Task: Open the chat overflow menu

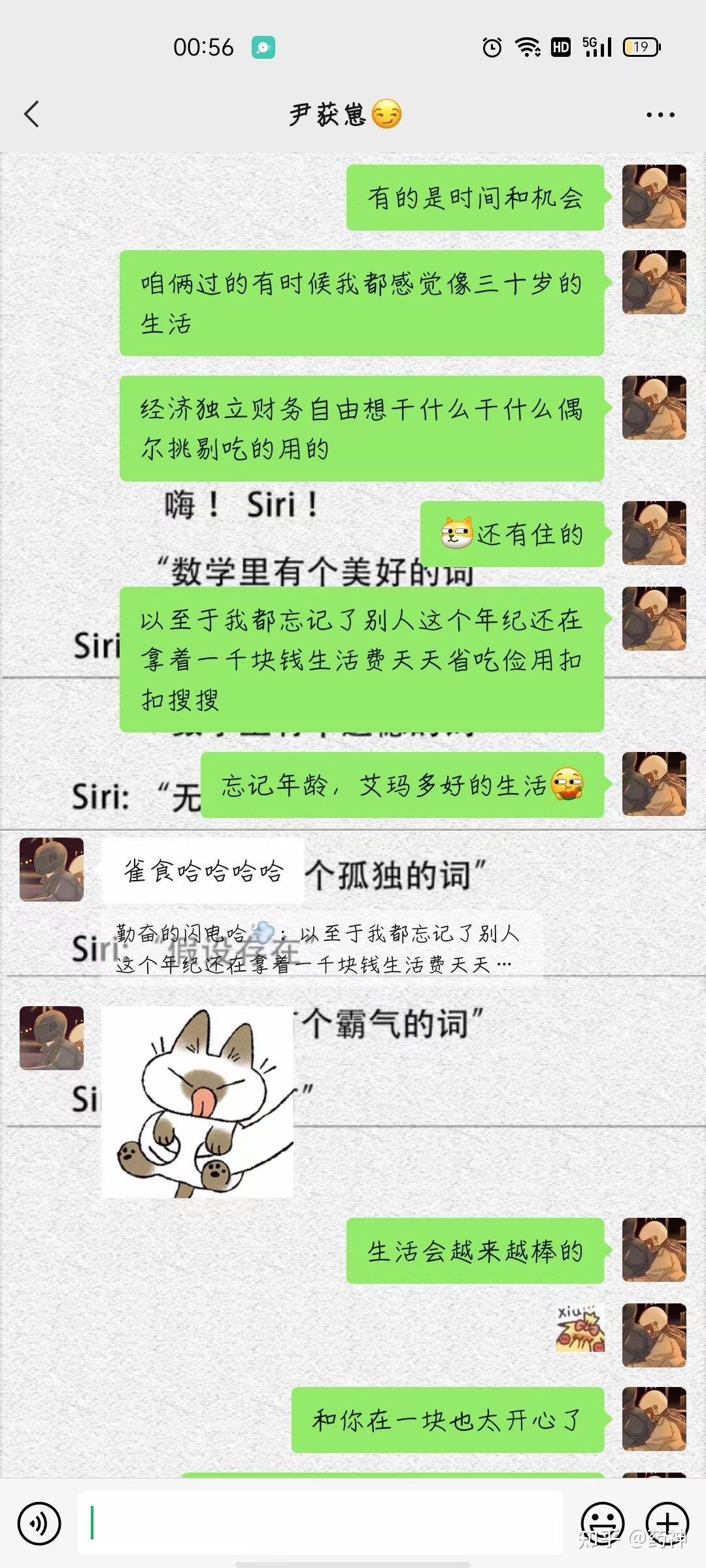Action: [x=660, y=115]
